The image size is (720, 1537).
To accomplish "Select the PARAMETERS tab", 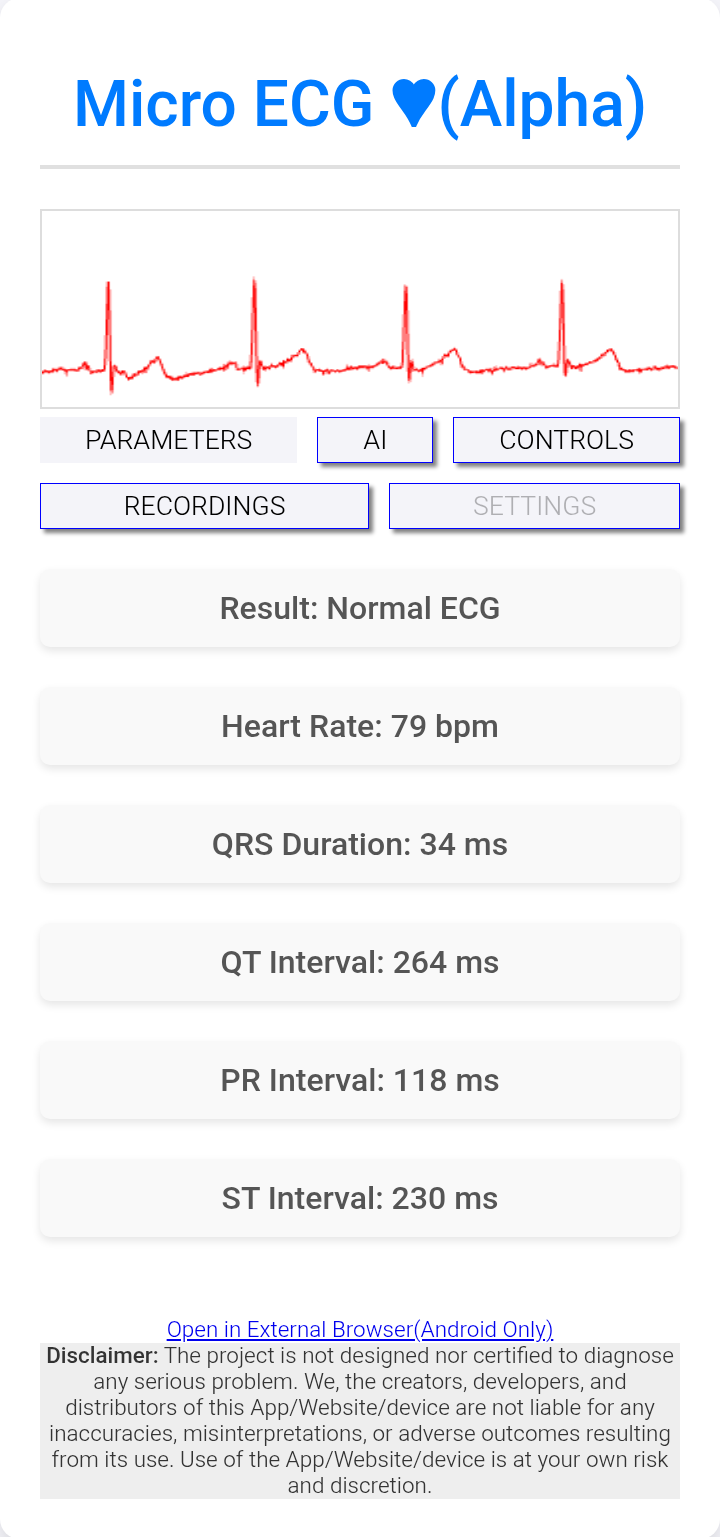I will click(x=168, y=440).
